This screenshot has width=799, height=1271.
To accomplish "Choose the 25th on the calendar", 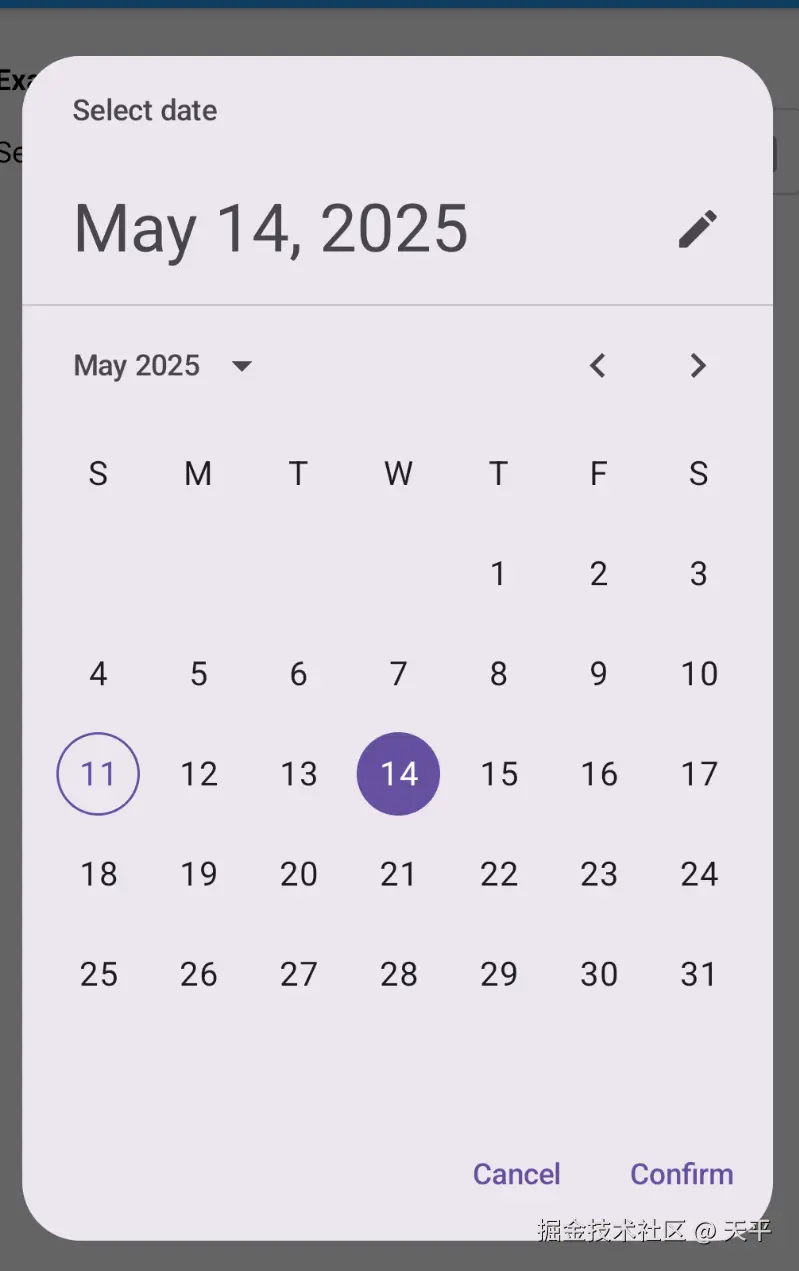I will (98, 974).
